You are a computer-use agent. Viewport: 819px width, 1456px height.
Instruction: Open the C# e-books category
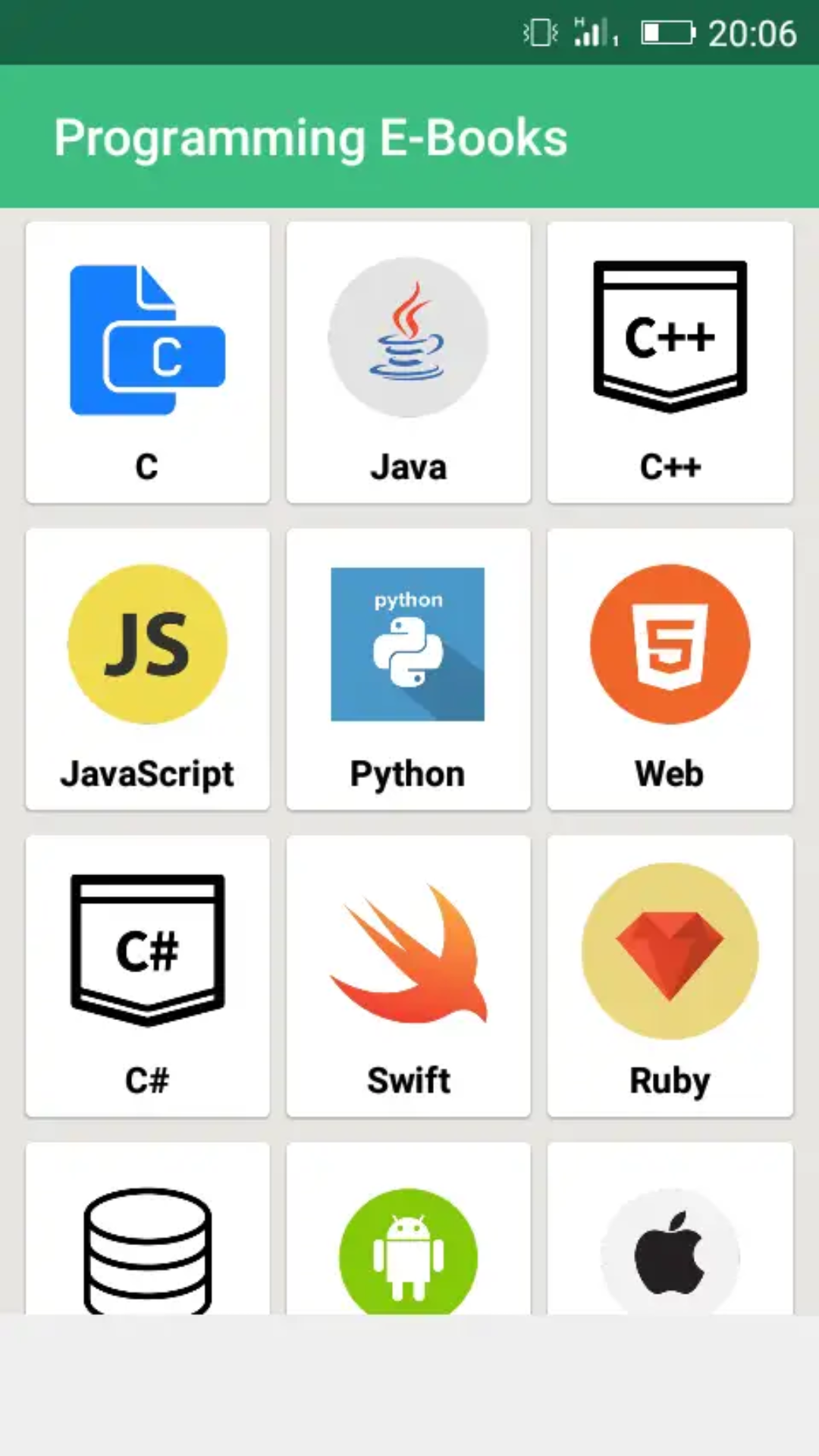pos(147,977)
